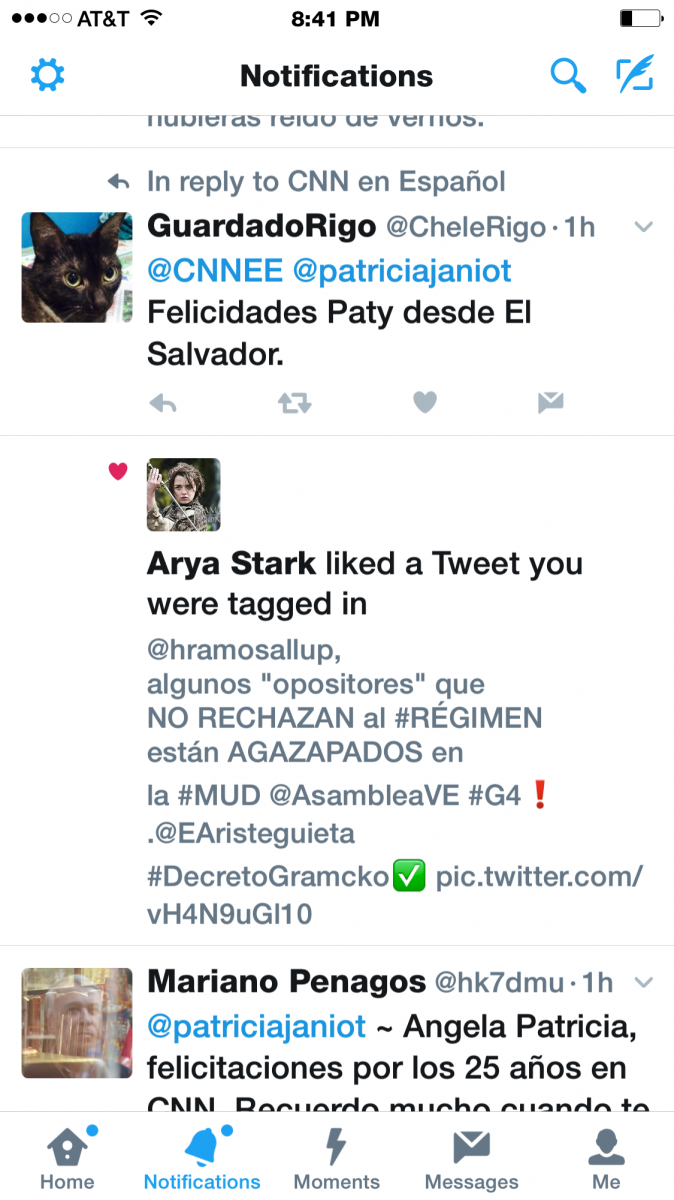Open GuardadoRigo's cat profile picture
Viewport: 674px width, 1200px height.
(x=77, y=267)
